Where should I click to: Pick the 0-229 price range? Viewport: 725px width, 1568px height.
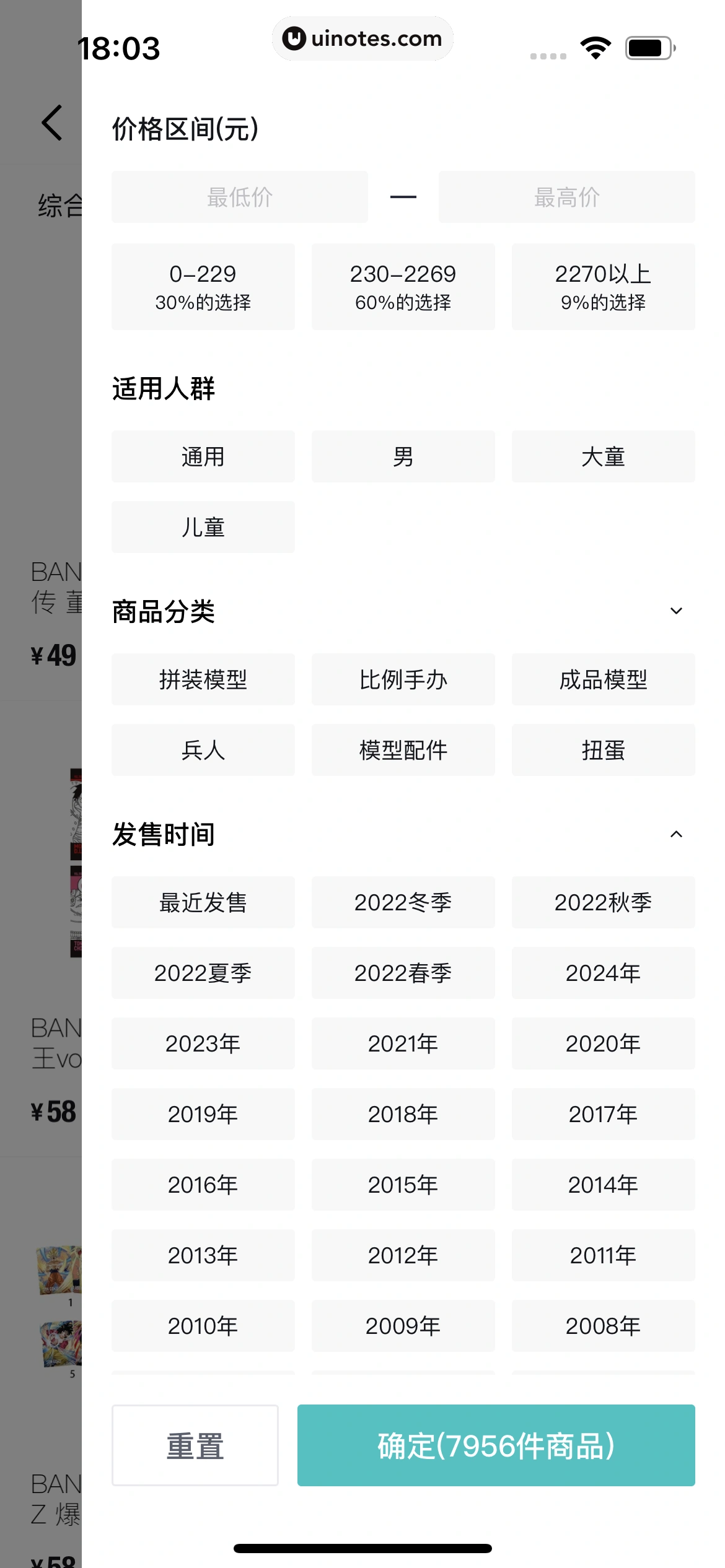click(203, 286)
